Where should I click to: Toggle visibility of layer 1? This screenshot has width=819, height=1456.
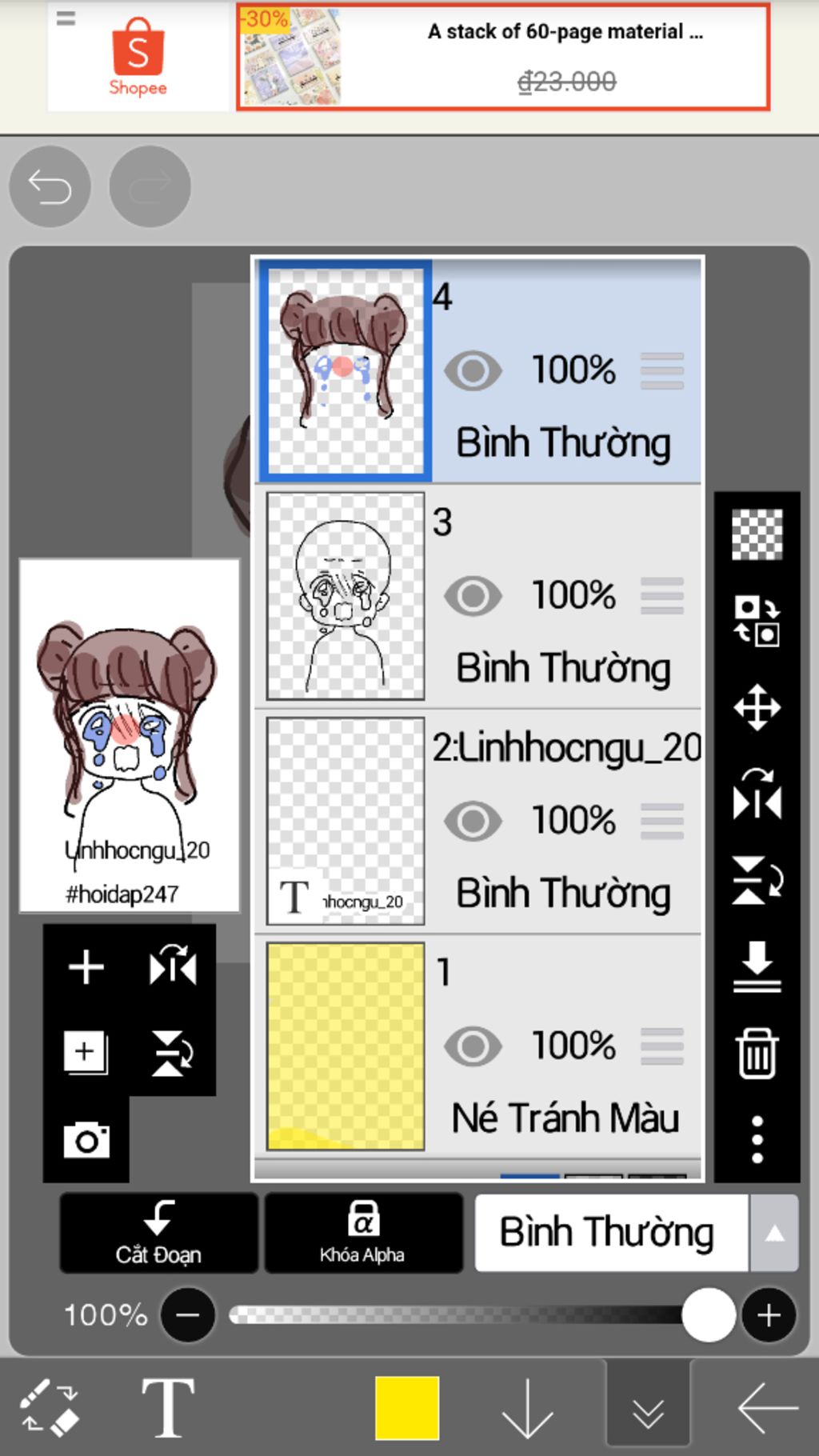pos(473,1046)
